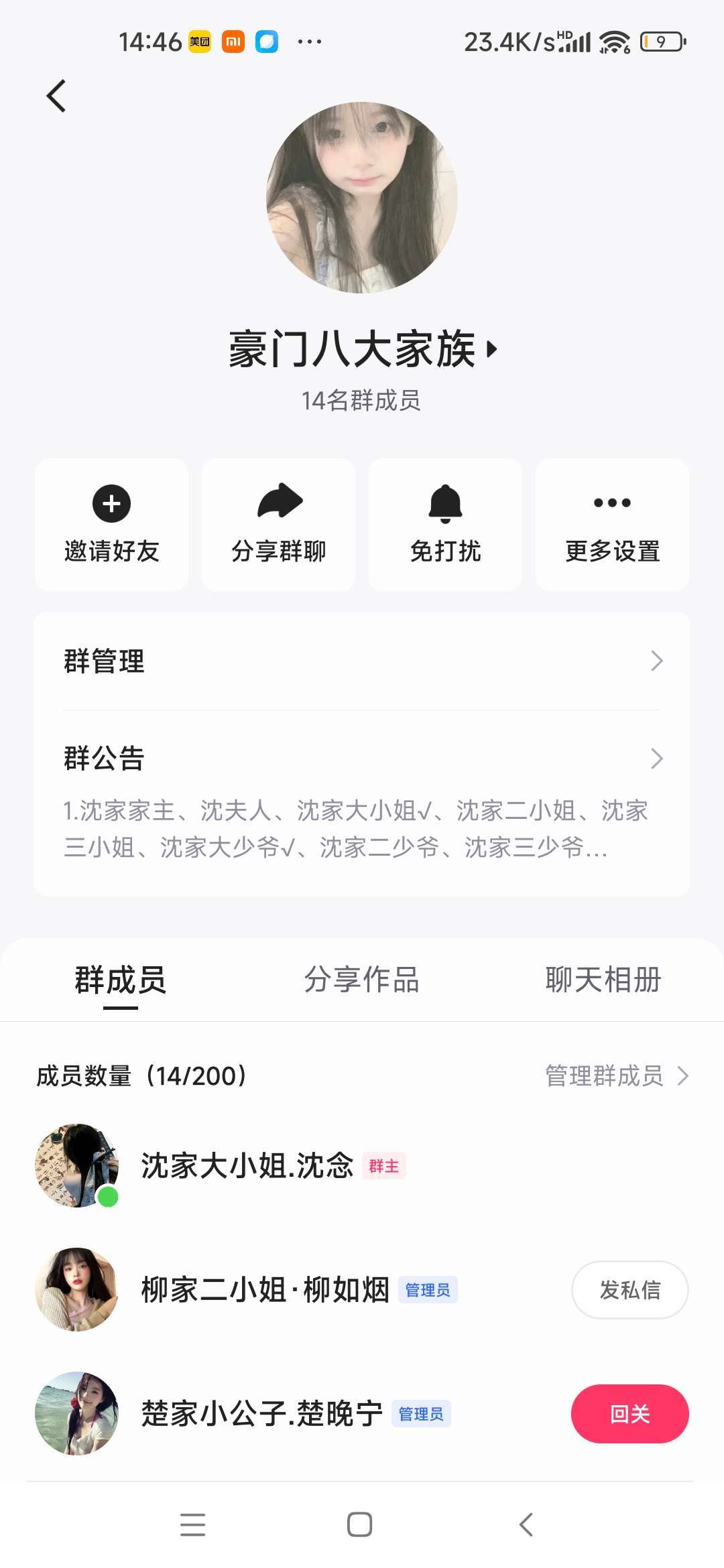Go back using the top-left arrow

coord(57,96)
